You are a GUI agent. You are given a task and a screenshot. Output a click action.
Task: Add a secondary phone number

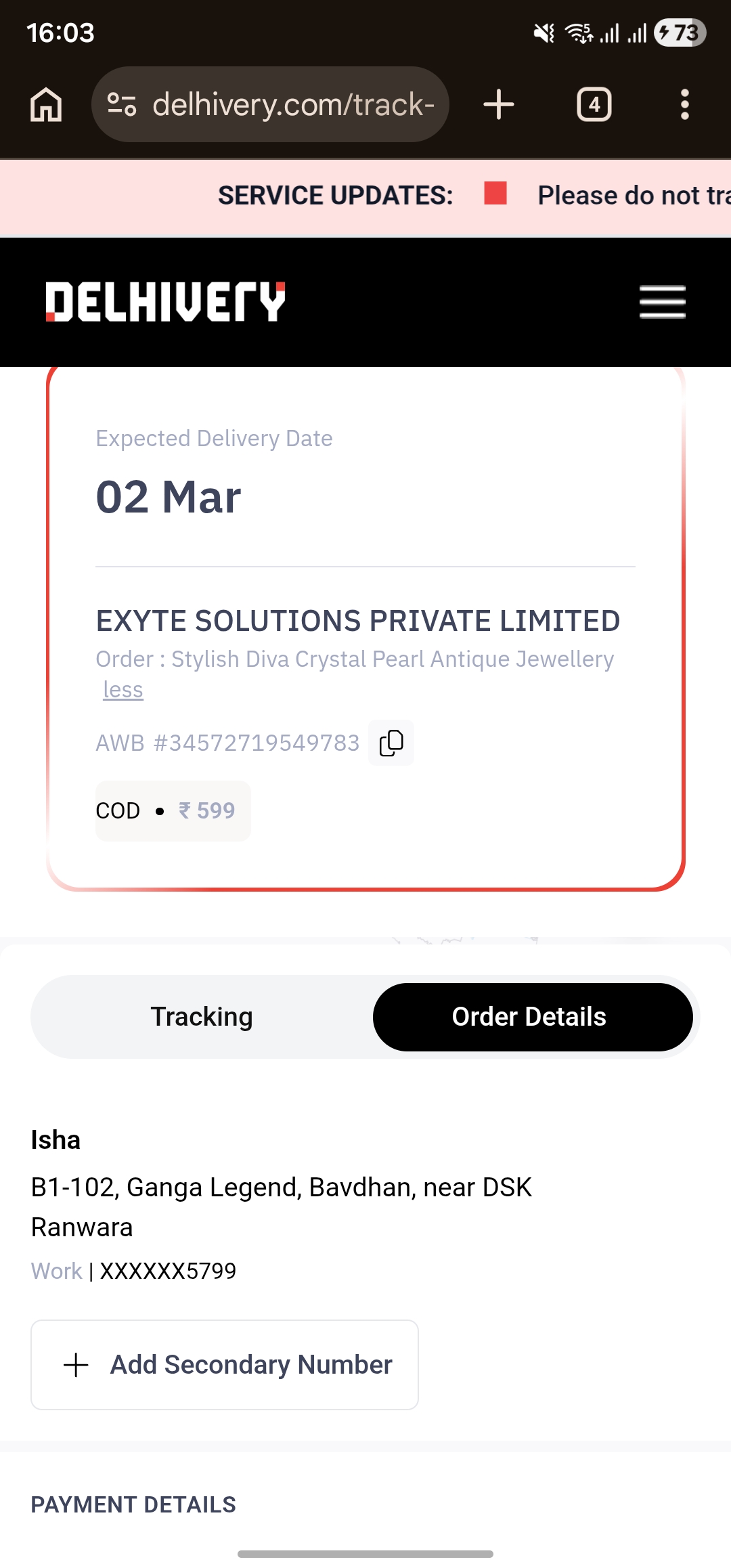click(225, 1365)
